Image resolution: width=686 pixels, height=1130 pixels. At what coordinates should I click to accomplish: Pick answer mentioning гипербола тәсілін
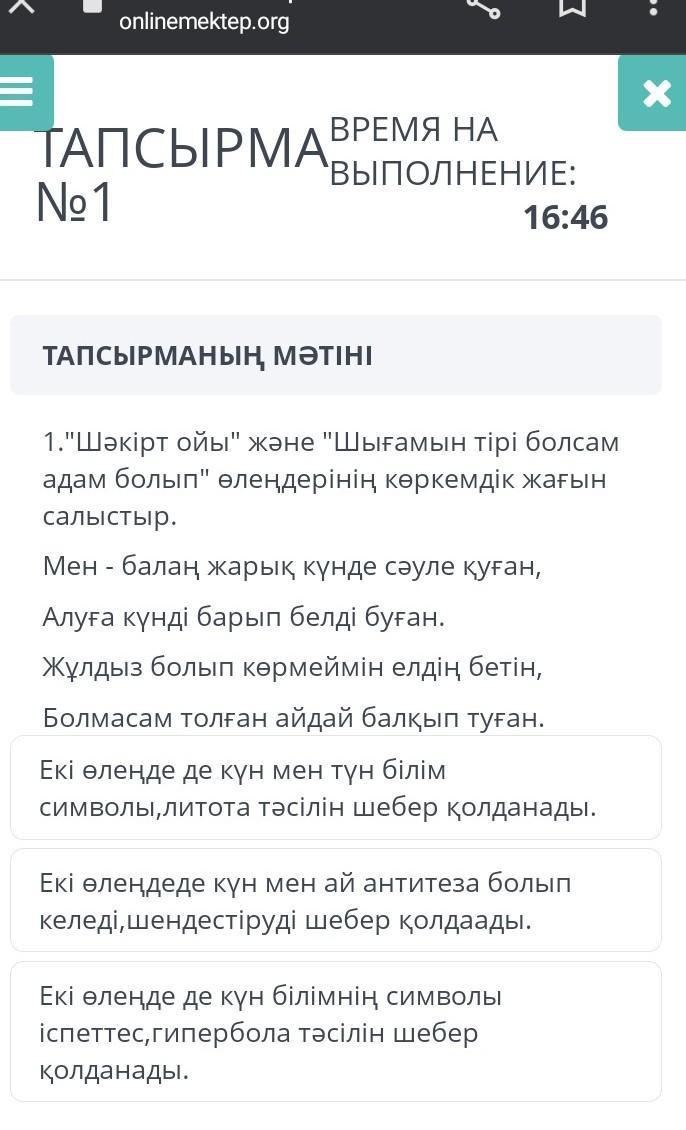coord(336,1031)
